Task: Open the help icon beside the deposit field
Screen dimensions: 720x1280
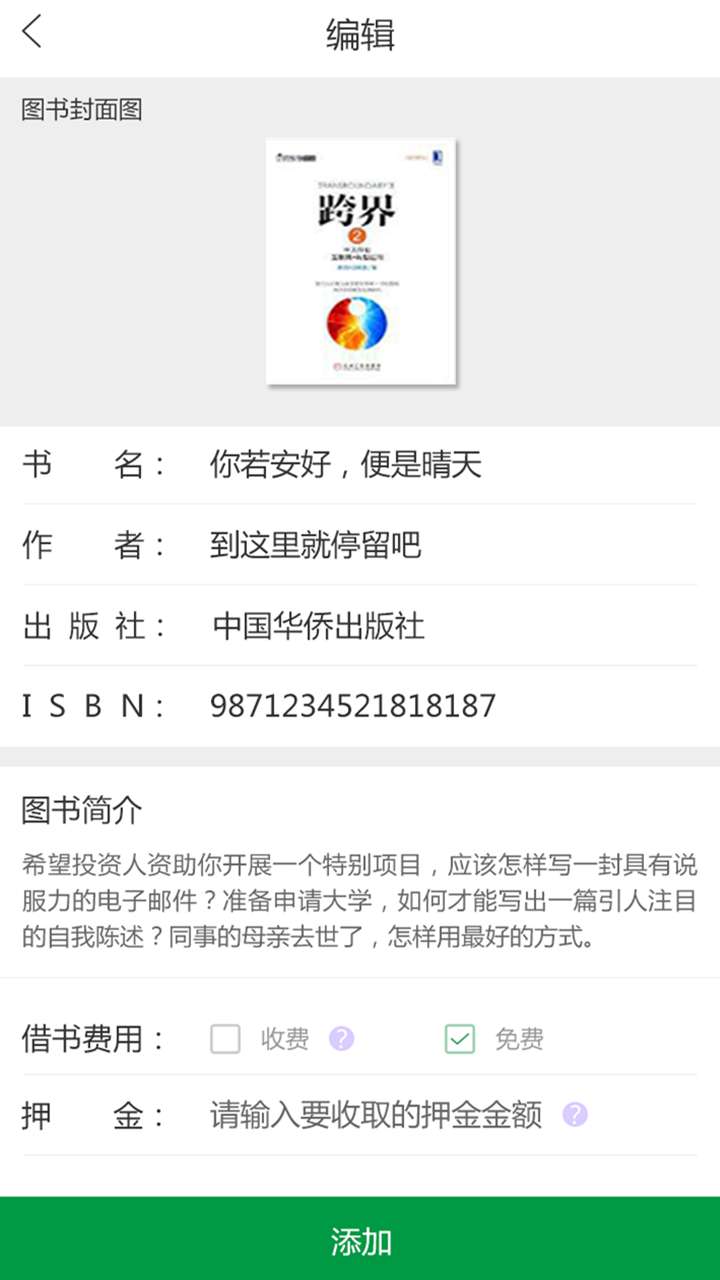Action: pos(575,1115)
